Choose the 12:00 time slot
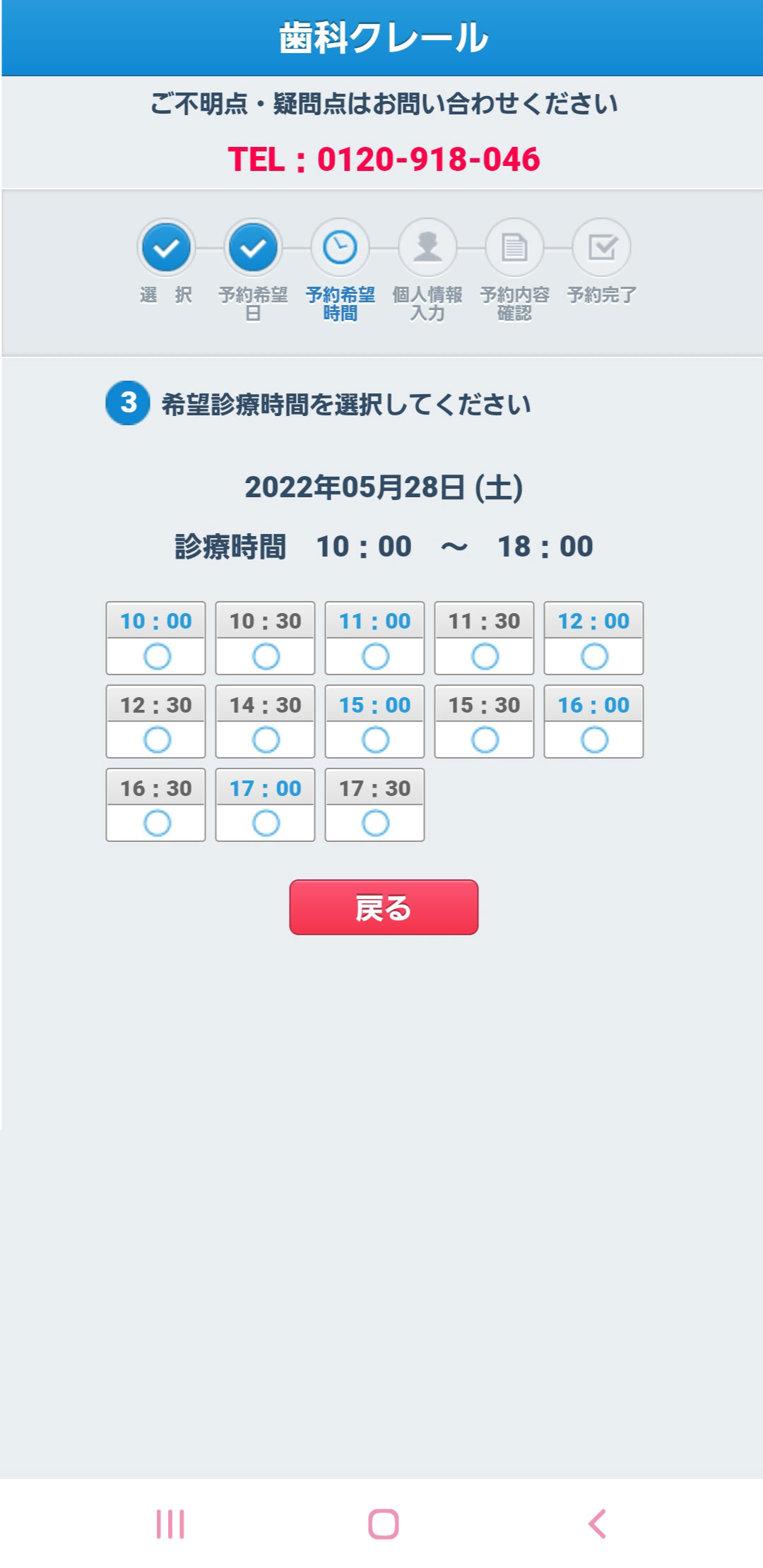763x1568 pixels. click(x=593, y=639)
